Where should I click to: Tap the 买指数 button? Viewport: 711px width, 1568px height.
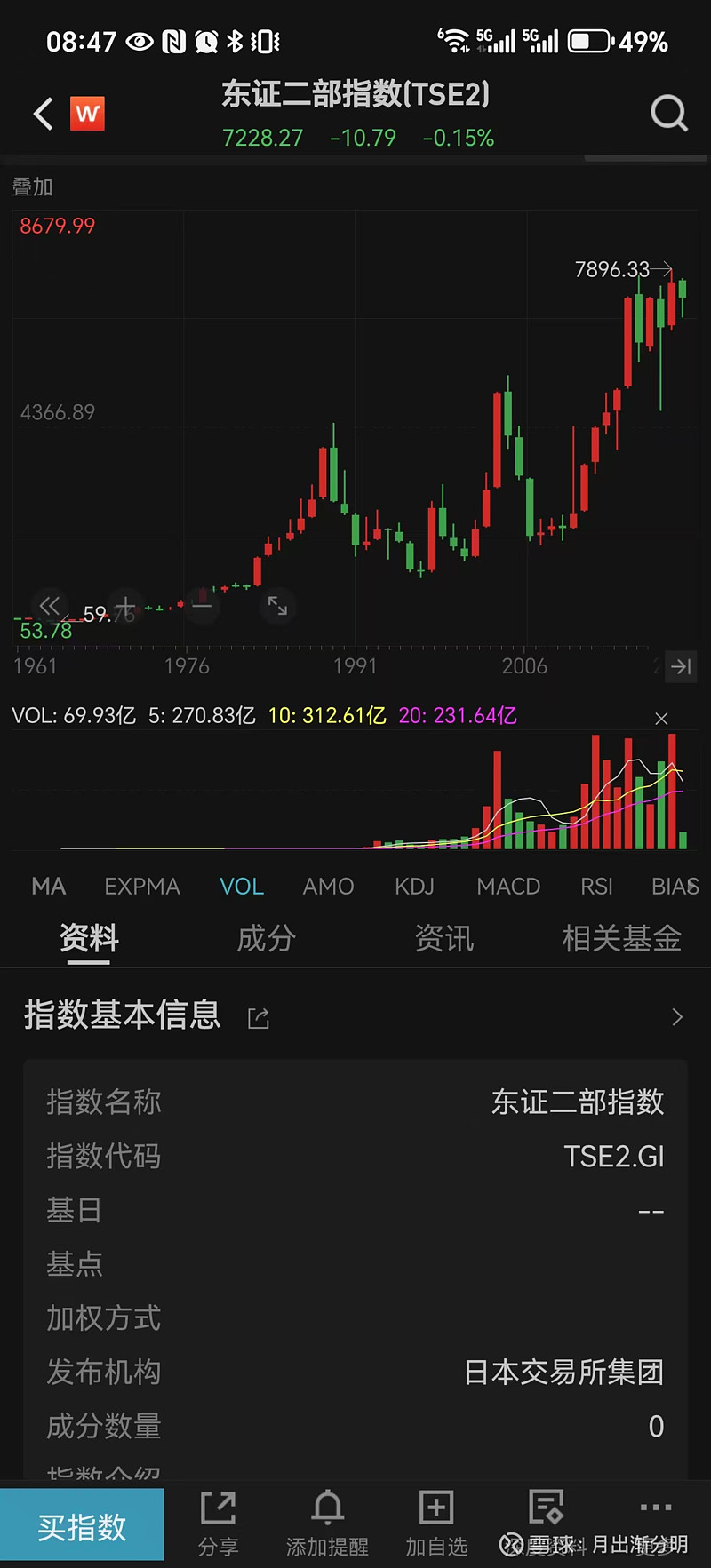click(x=82, y=1527)
